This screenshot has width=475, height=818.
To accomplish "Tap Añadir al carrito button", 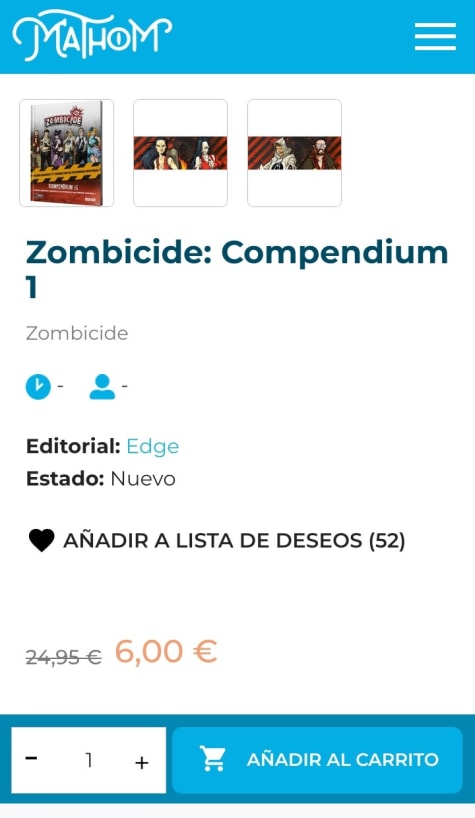I will pyautogui.click(x=317, y=760).
